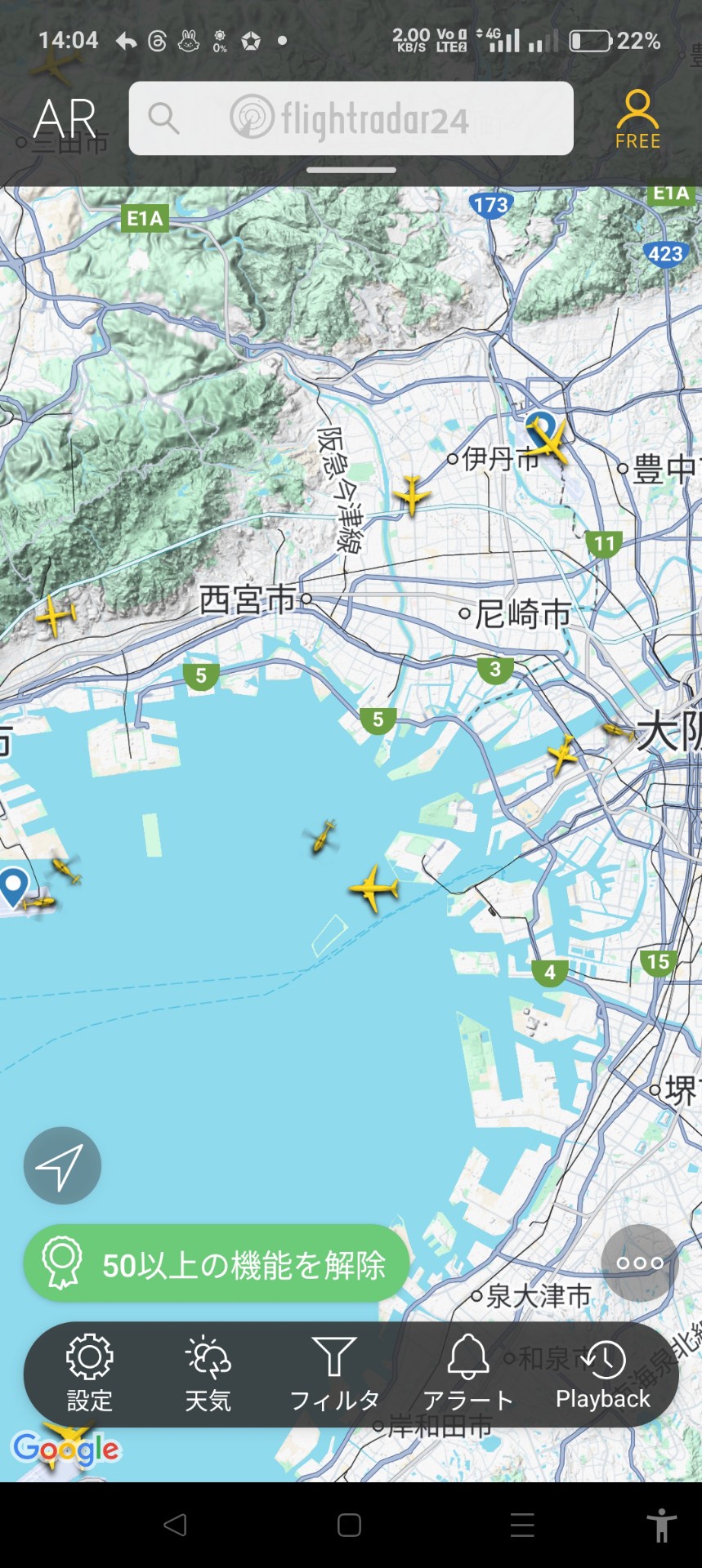Unlock the 50以上の機能を解除 offer

point(217,1264)
